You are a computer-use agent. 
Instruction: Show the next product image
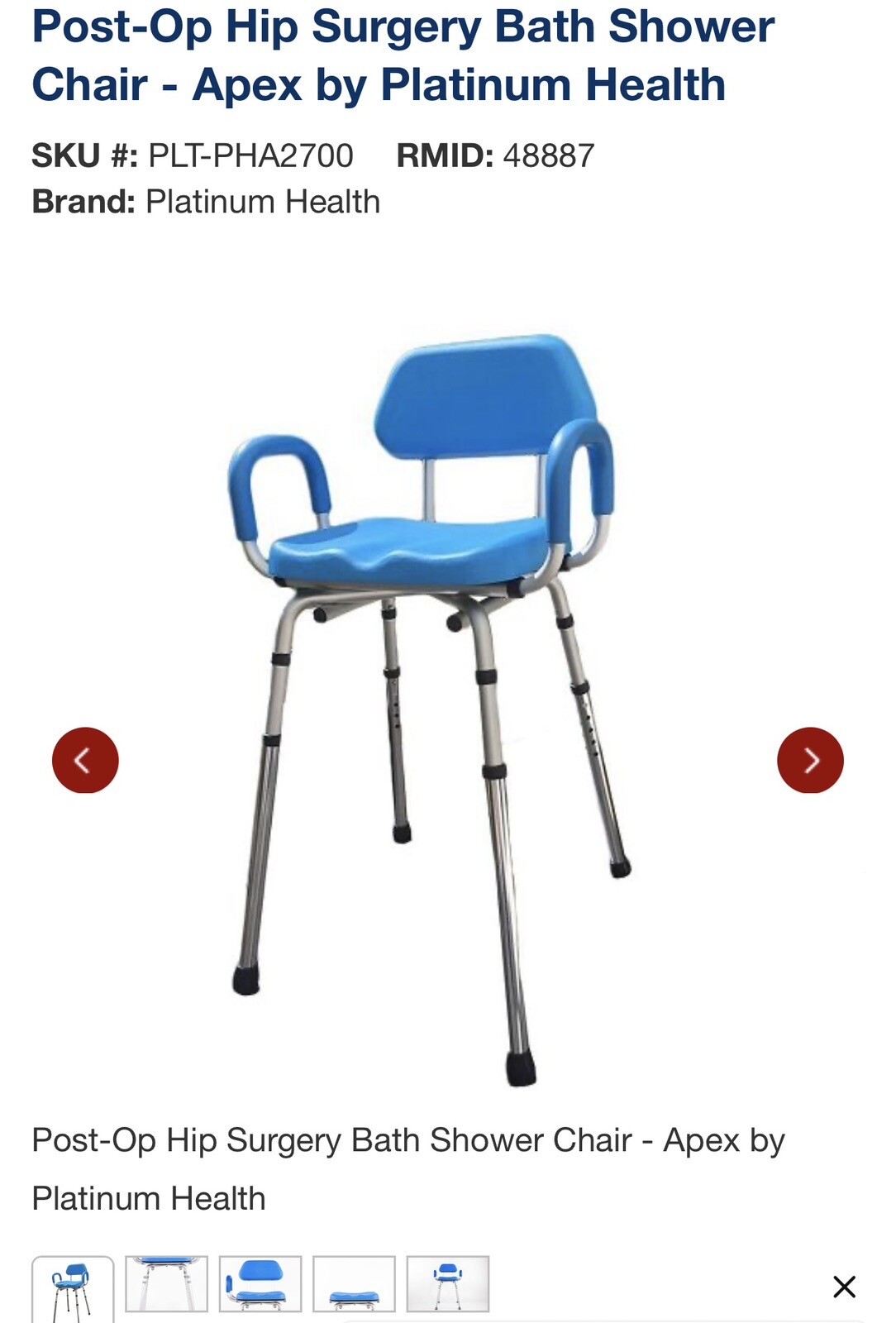click(810, 760)
